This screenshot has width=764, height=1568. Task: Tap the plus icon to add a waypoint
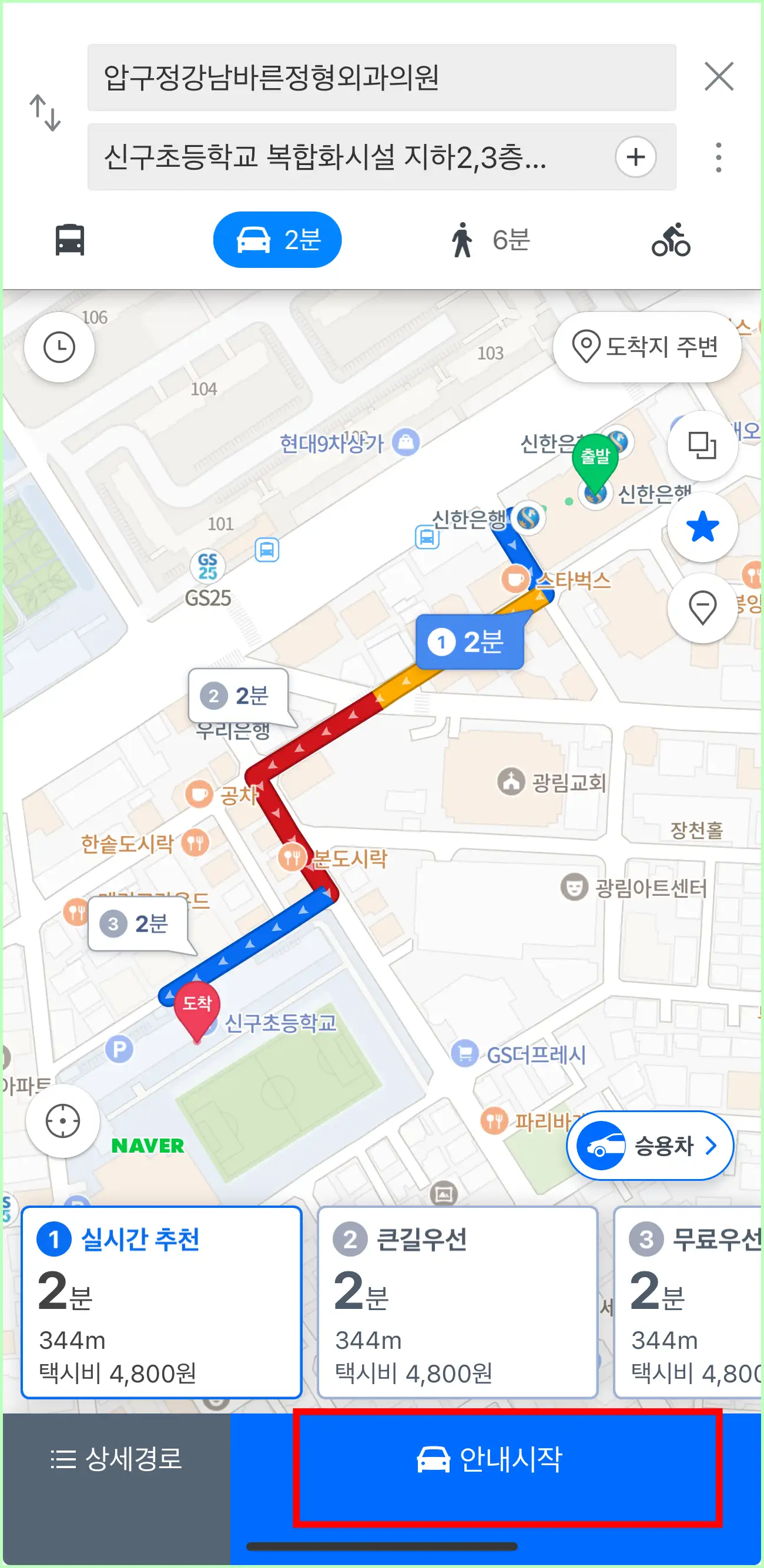(636, 157)
